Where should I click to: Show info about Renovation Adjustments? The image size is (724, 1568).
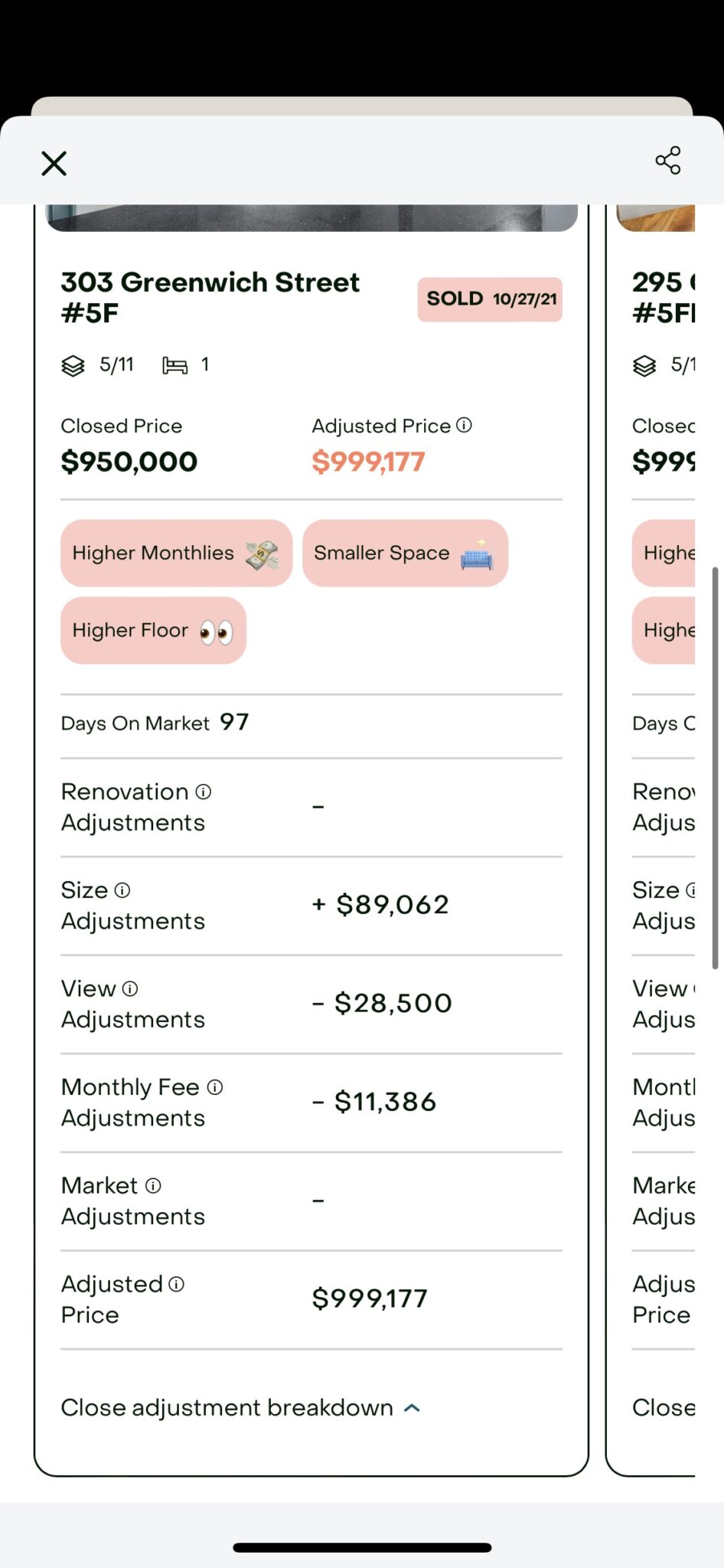[204, 792]
